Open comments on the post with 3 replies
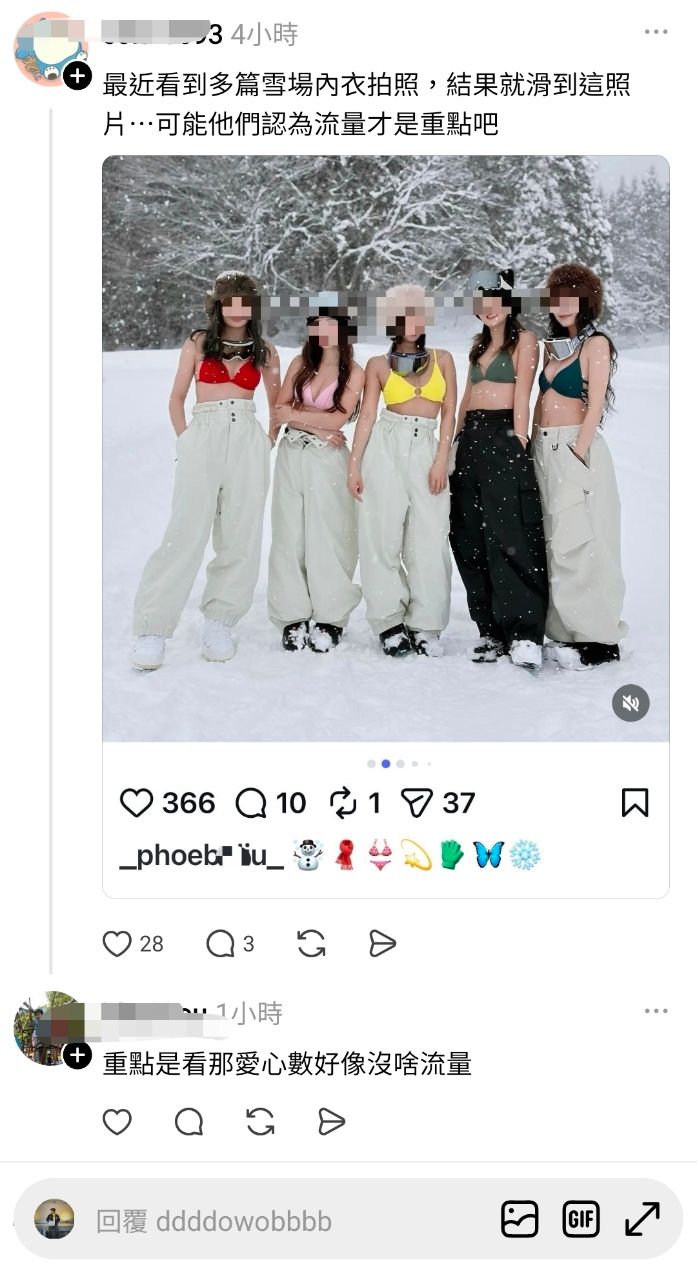This screenshot has height=1280, width=697. (219, 943)
